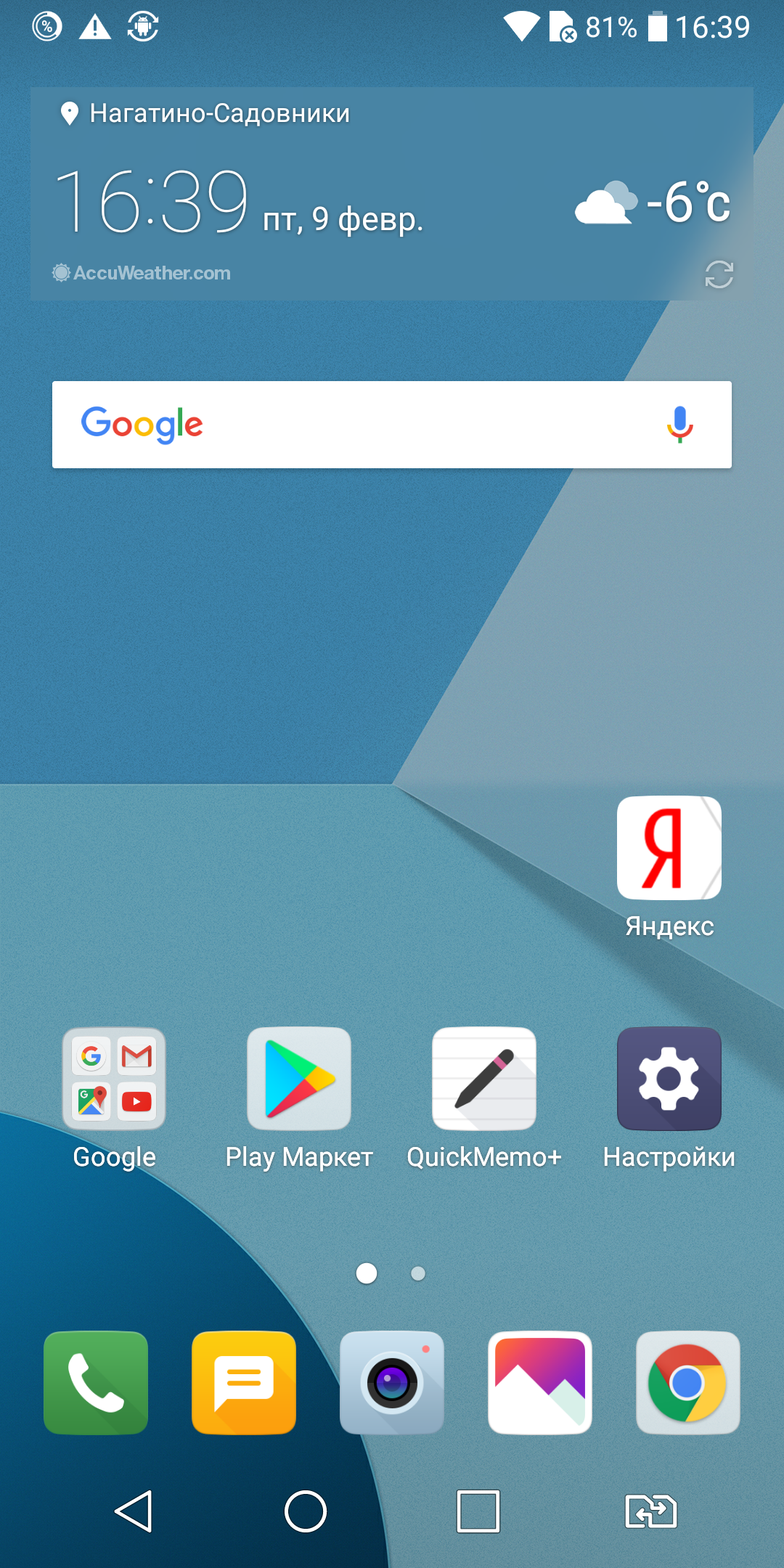
Task: Tap the SIM switch navigation button
Action: coord(651,1511)
